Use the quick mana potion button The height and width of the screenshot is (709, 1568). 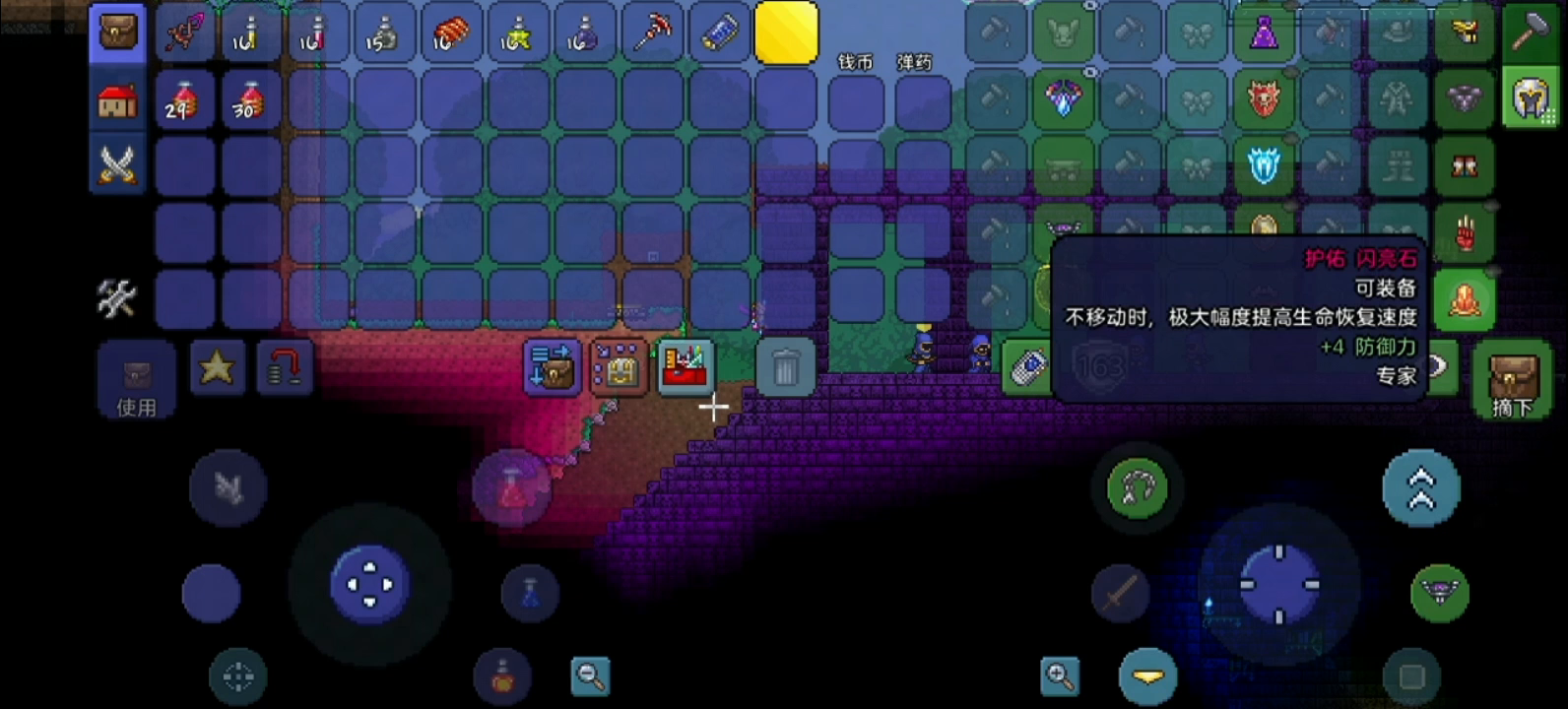(x=530, y=593)
